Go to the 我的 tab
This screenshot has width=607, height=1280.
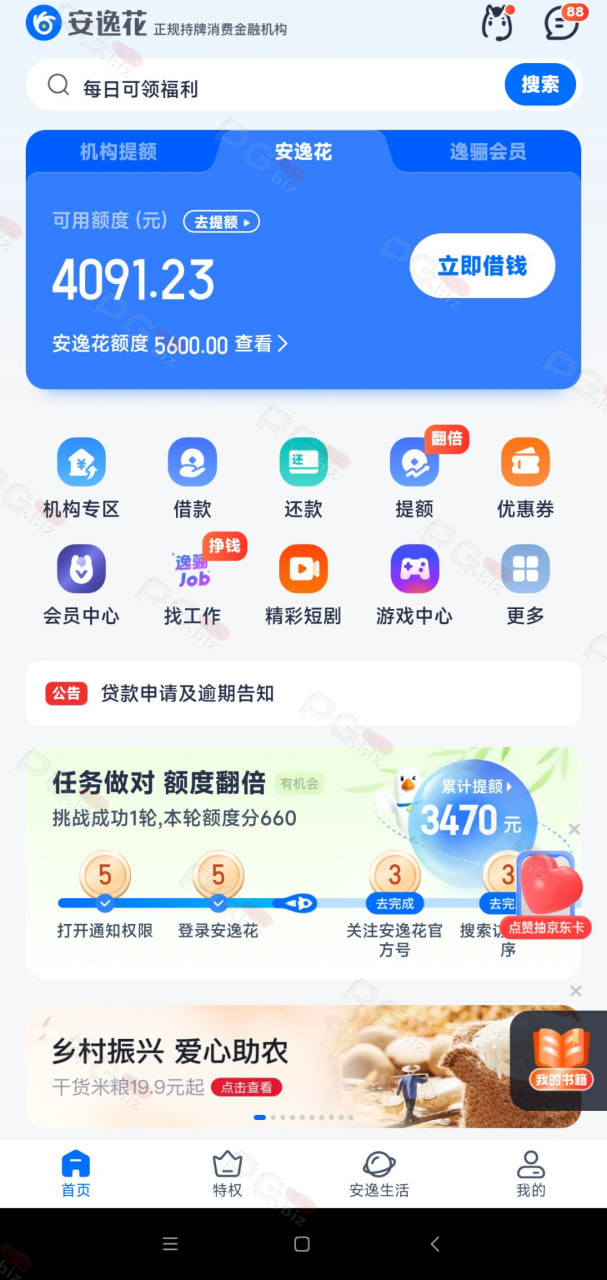coord(531,1174)
